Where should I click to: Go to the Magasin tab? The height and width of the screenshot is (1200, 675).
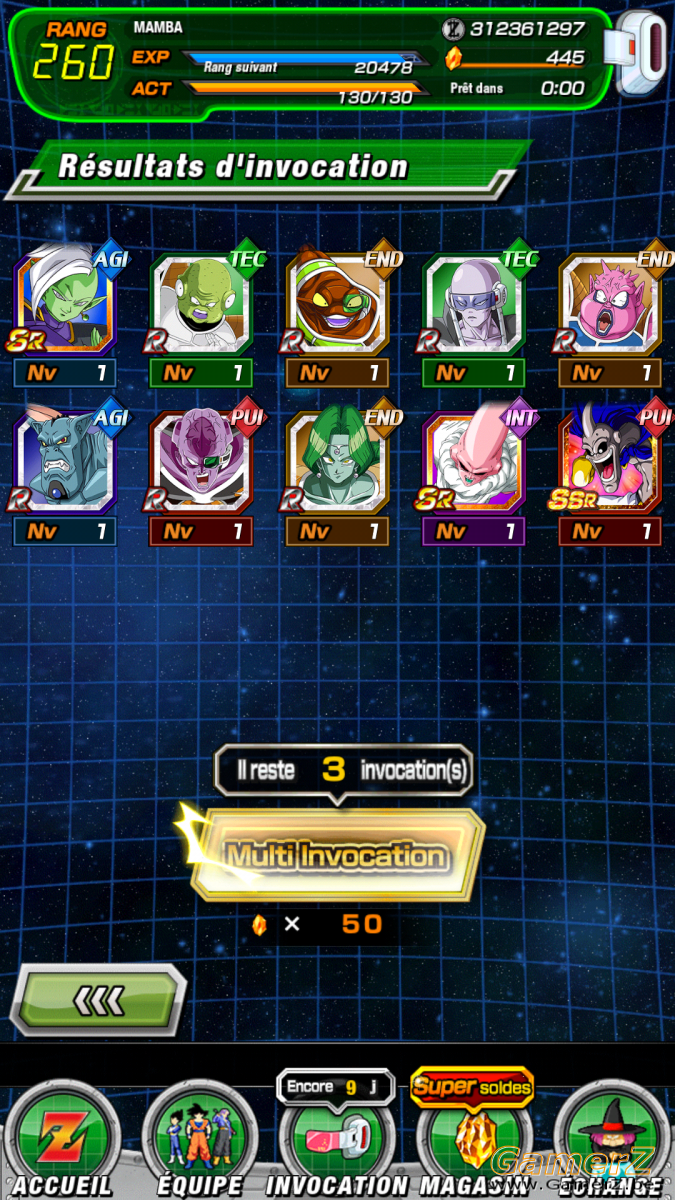(473, 1140)
